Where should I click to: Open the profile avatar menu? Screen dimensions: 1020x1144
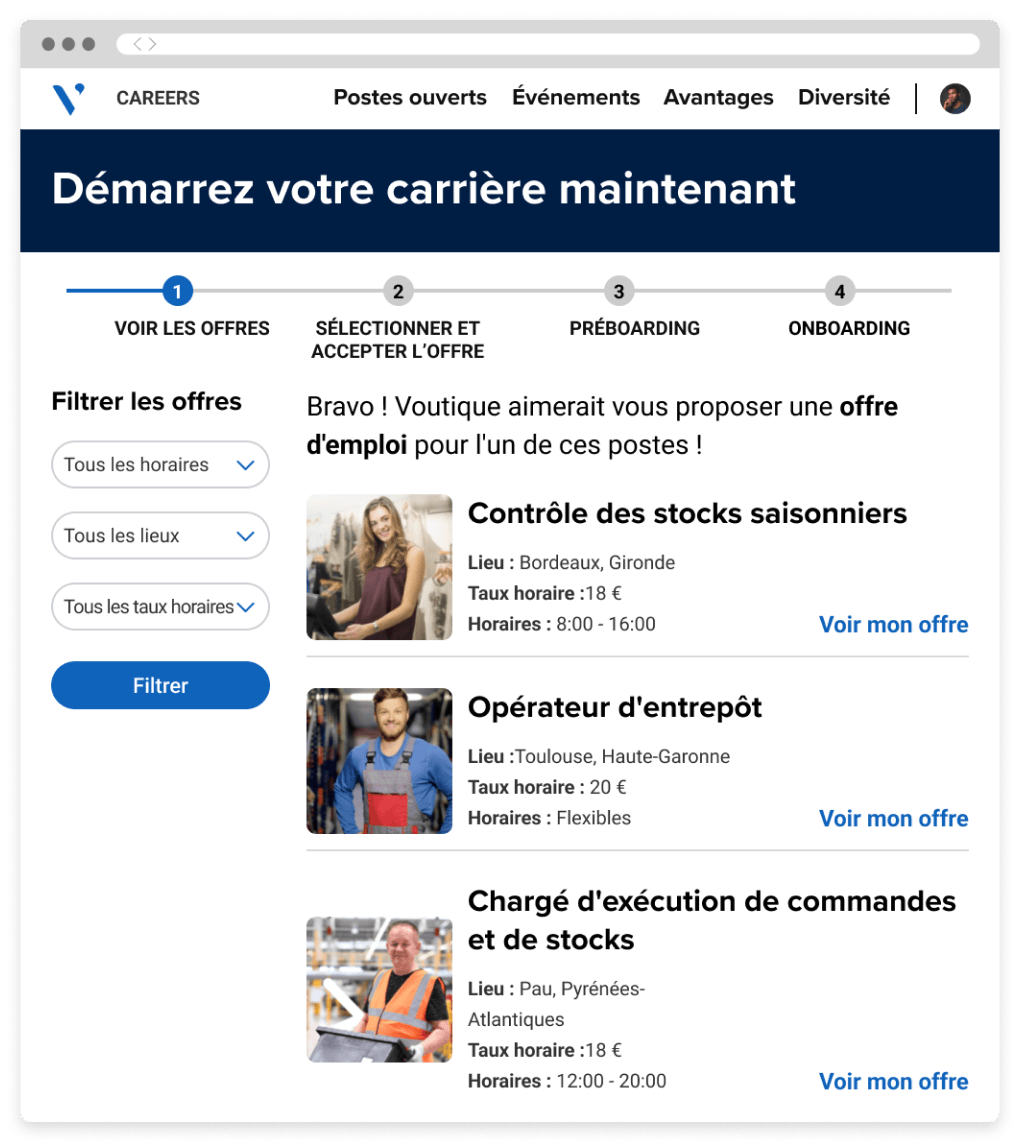point(955,98)
